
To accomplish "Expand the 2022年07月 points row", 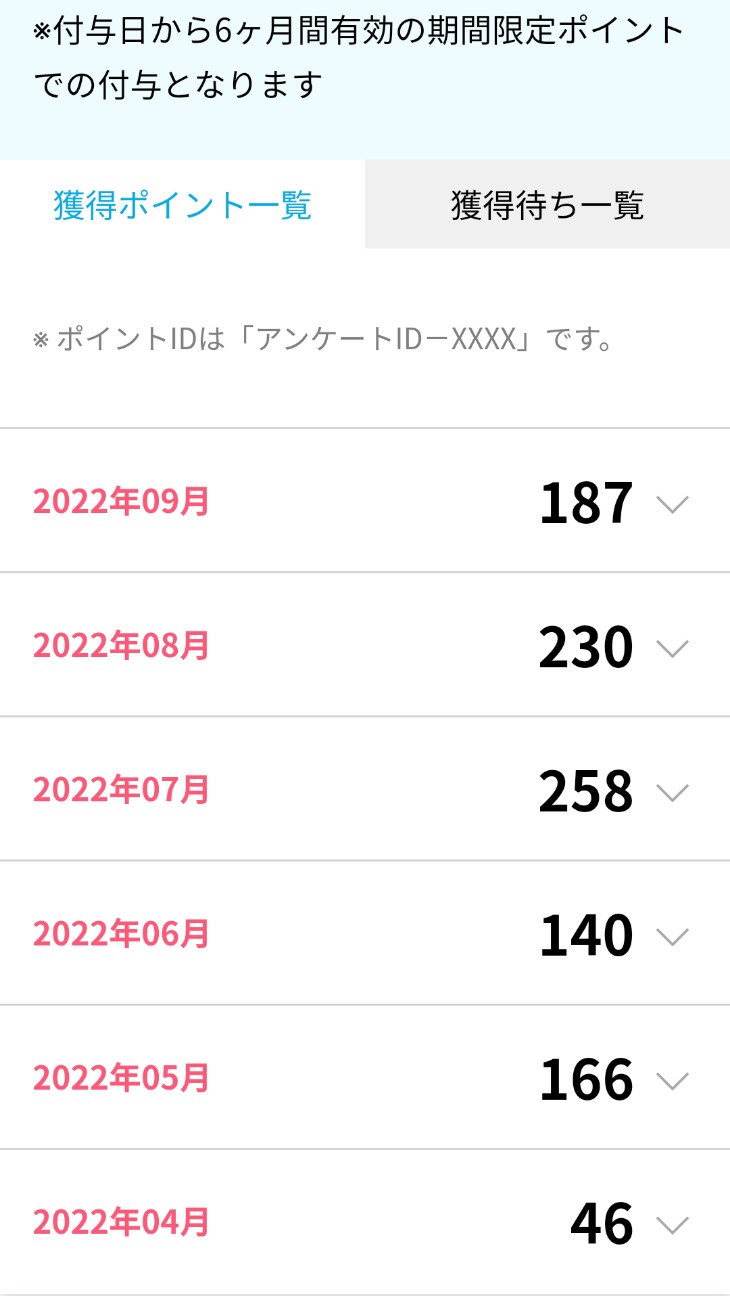I will 672,791.
